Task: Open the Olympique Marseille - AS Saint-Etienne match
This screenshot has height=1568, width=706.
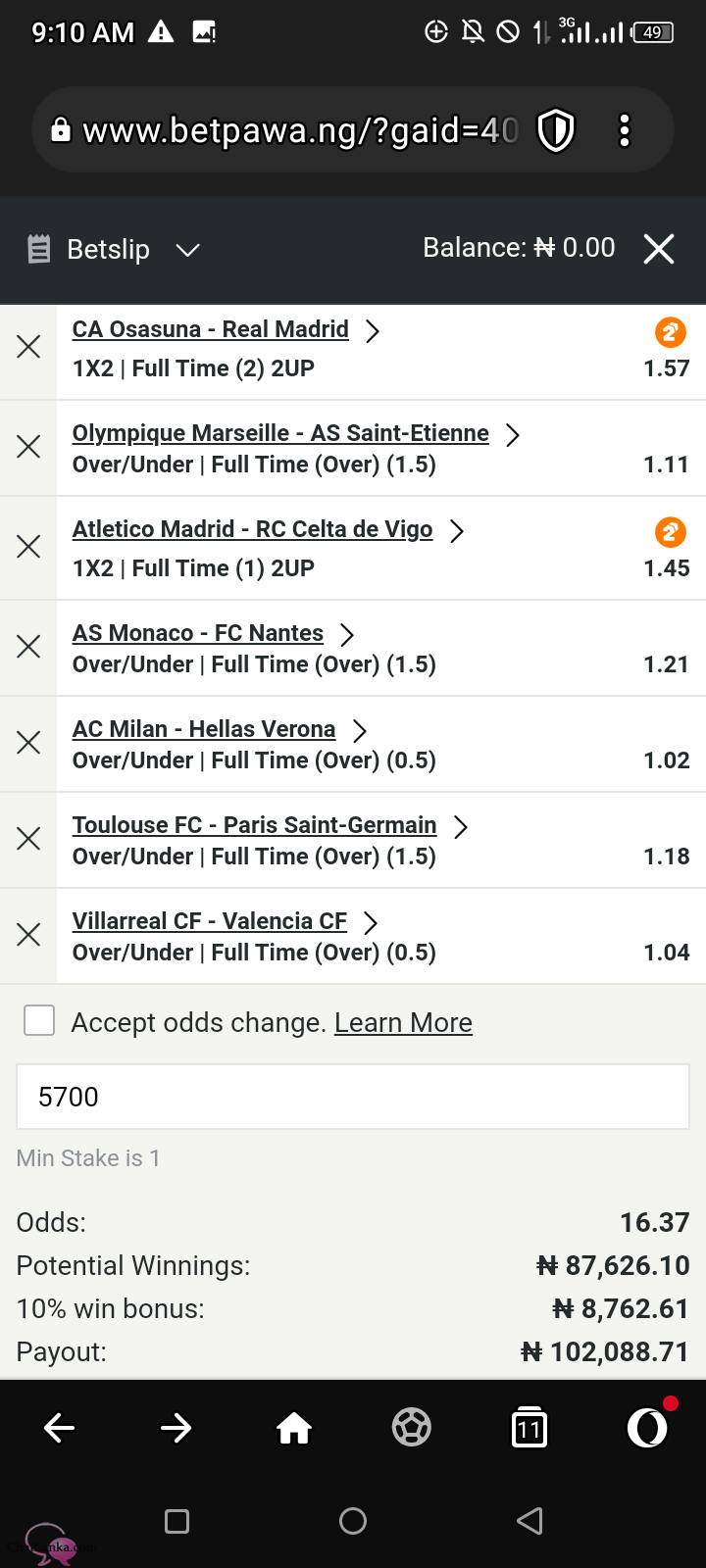Action: click(280, 433)
